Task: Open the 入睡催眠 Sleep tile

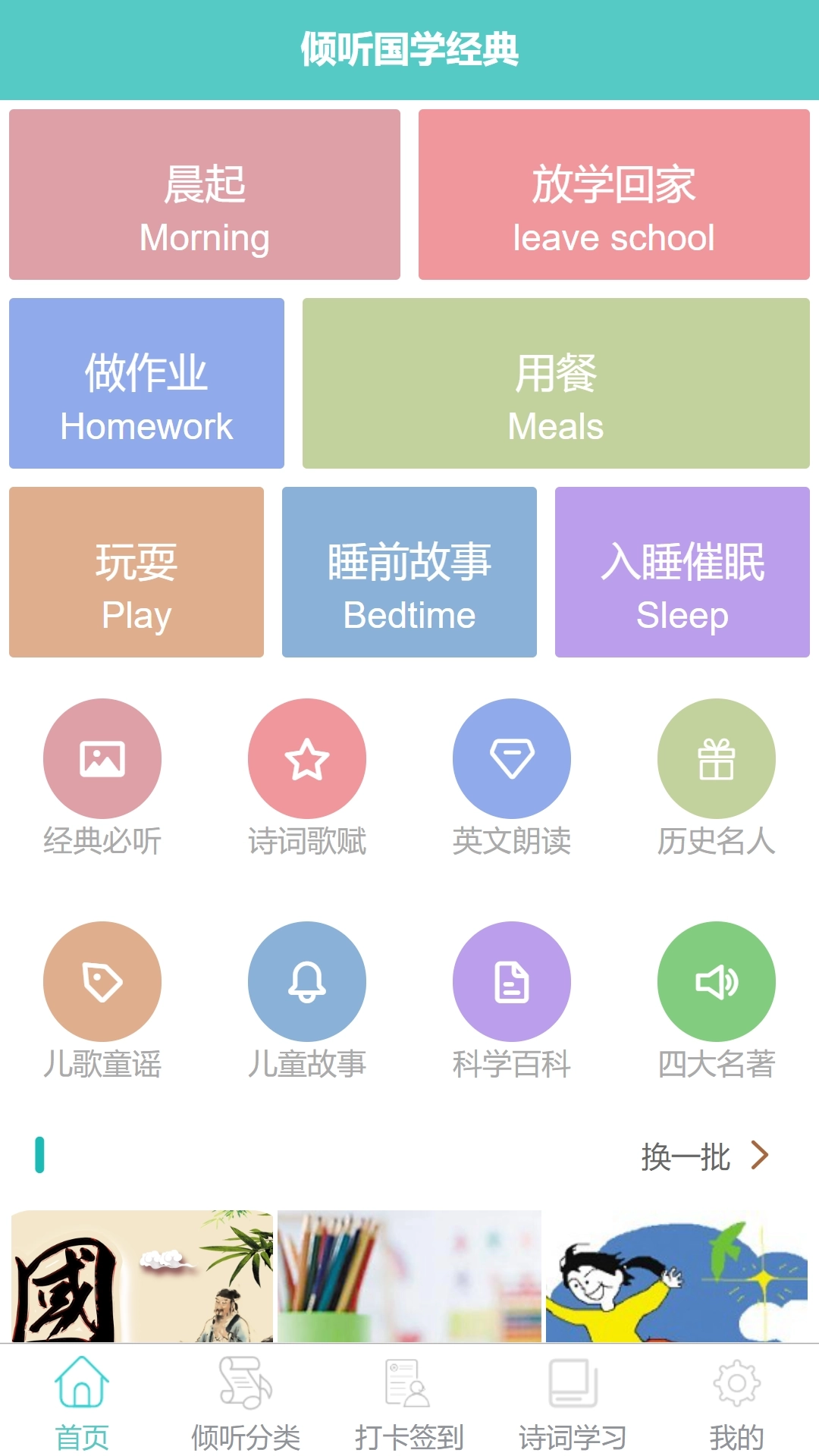Action: pyautogui.click(x=682, y=572)
